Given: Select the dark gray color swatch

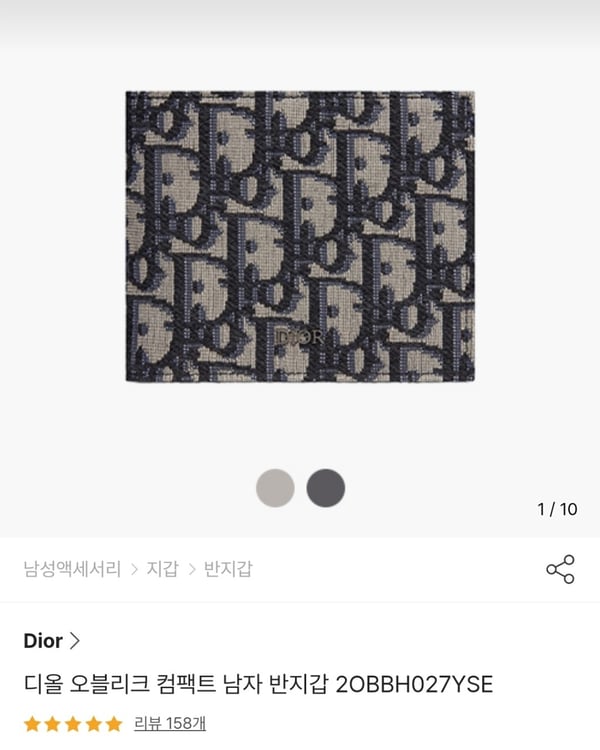Looking at the screenshot, I should point(325,488).
